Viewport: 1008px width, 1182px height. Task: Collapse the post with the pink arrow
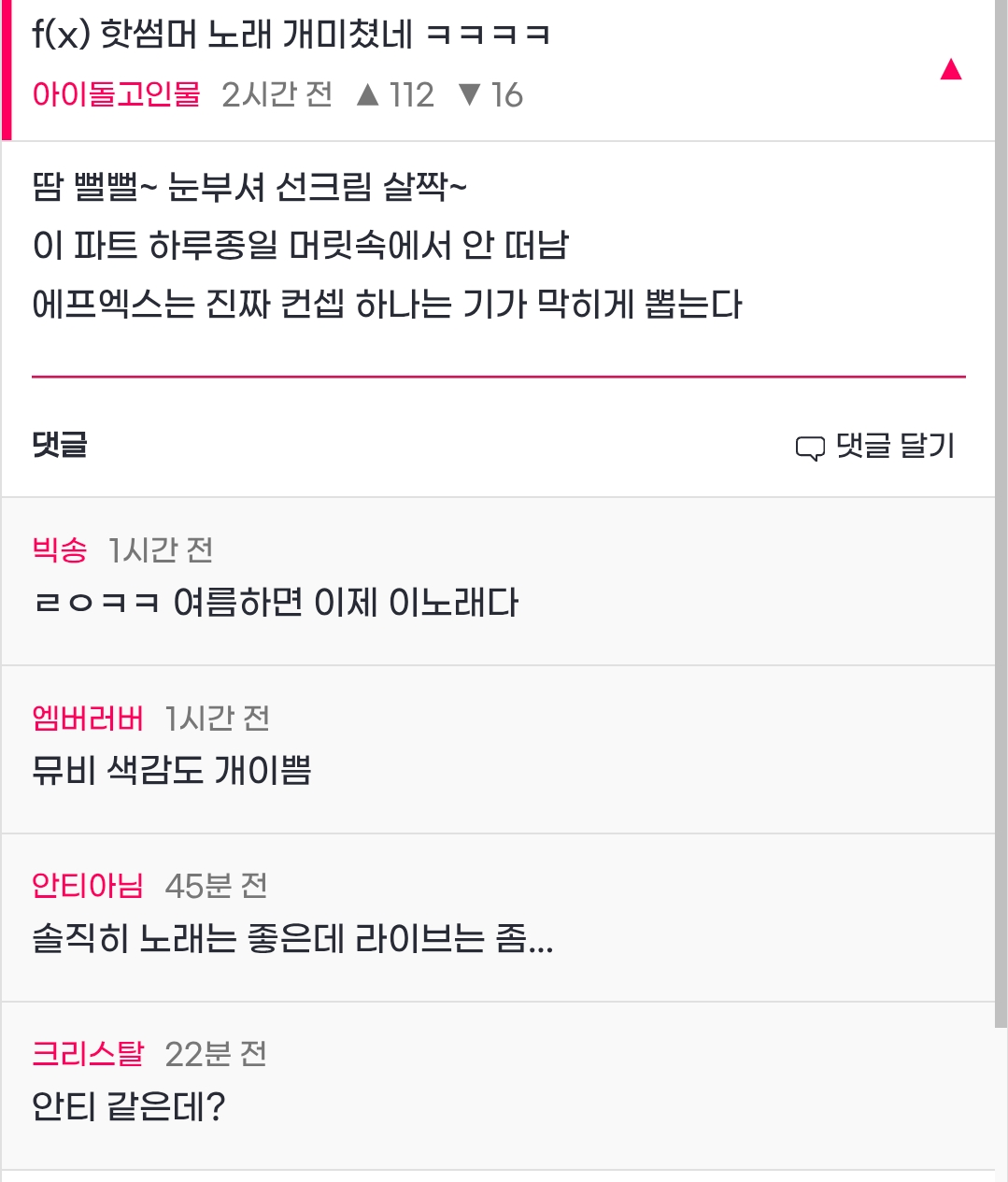950,70
